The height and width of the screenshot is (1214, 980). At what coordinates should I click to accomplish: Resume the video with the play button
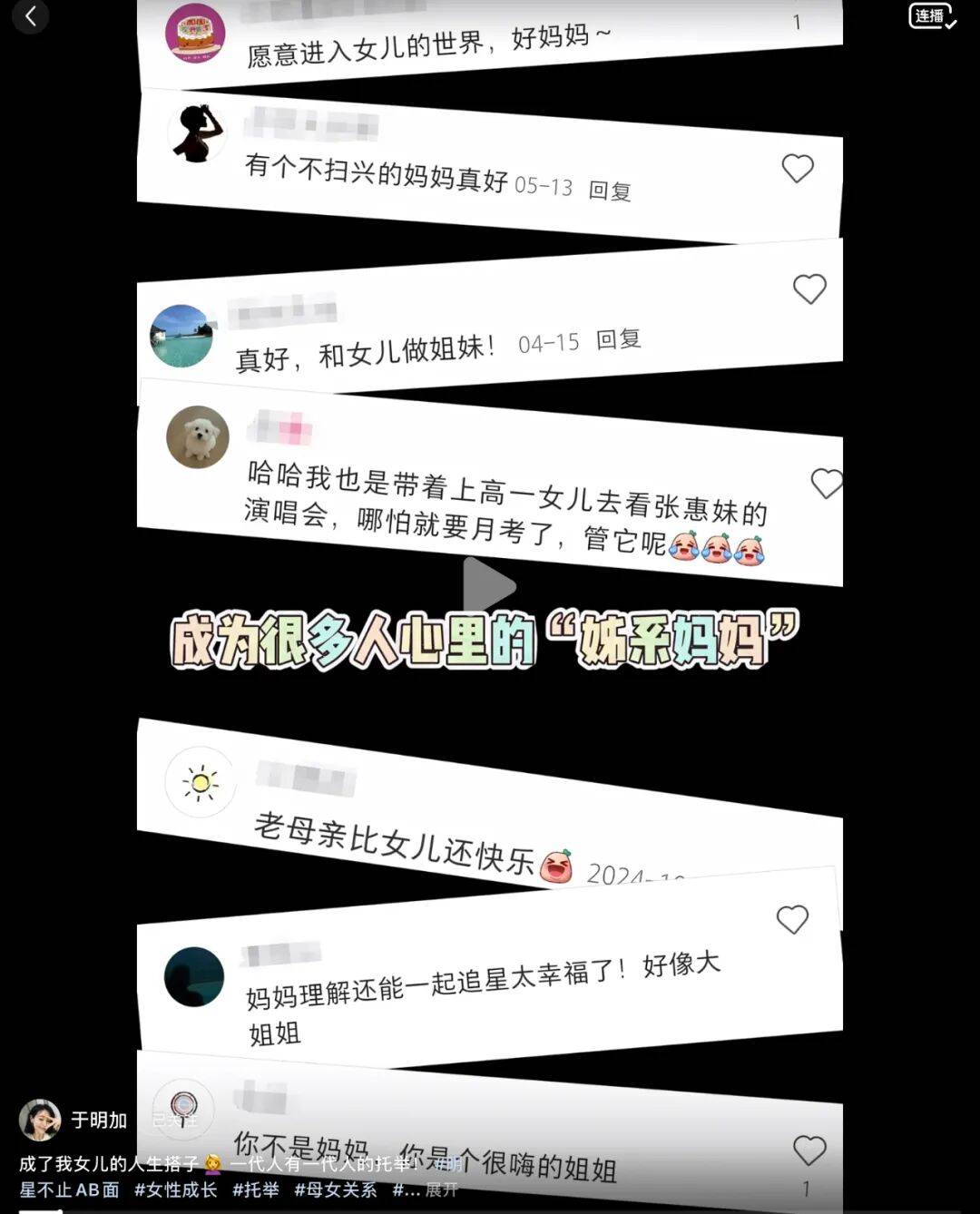click(488, 586)
